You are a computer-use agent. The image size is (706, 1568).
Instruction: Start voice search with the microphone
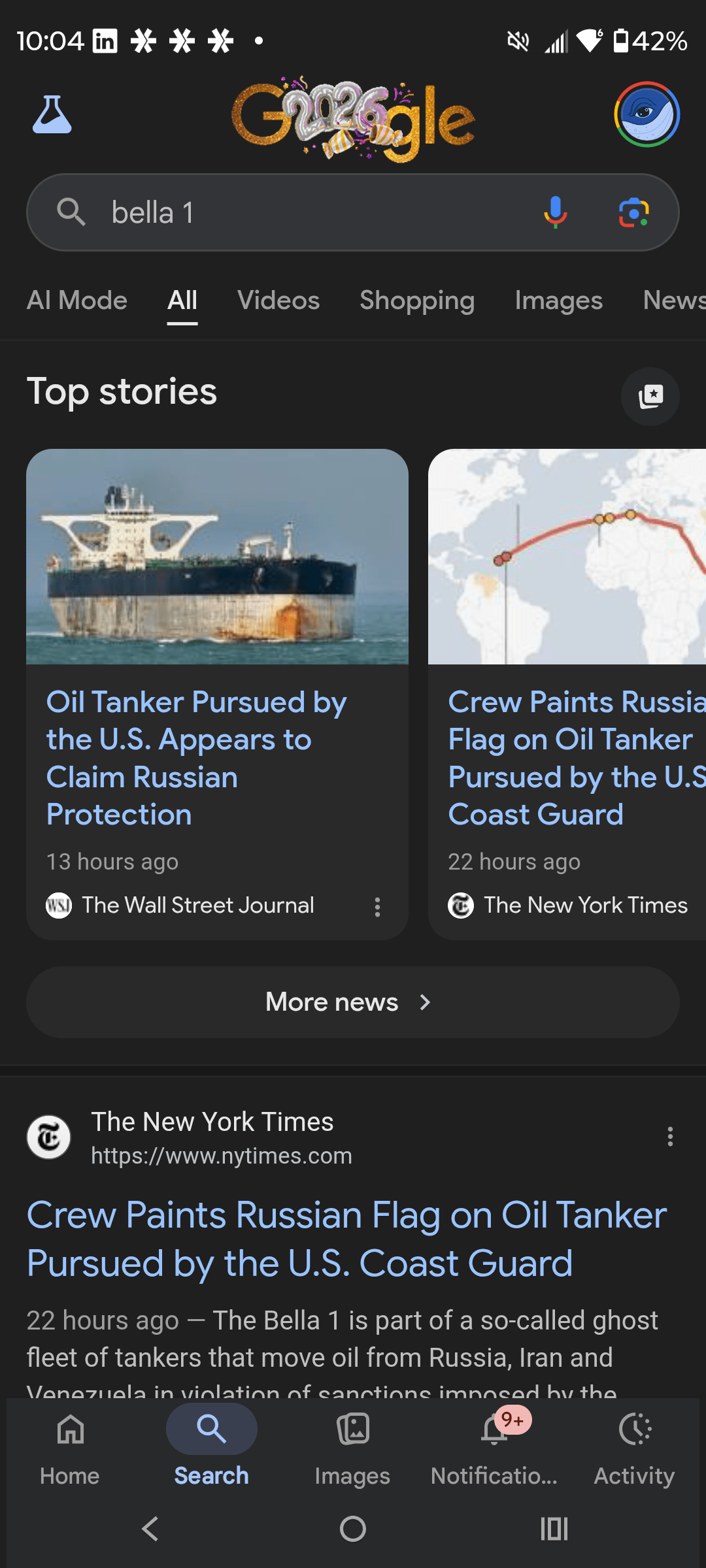[555, 212]
